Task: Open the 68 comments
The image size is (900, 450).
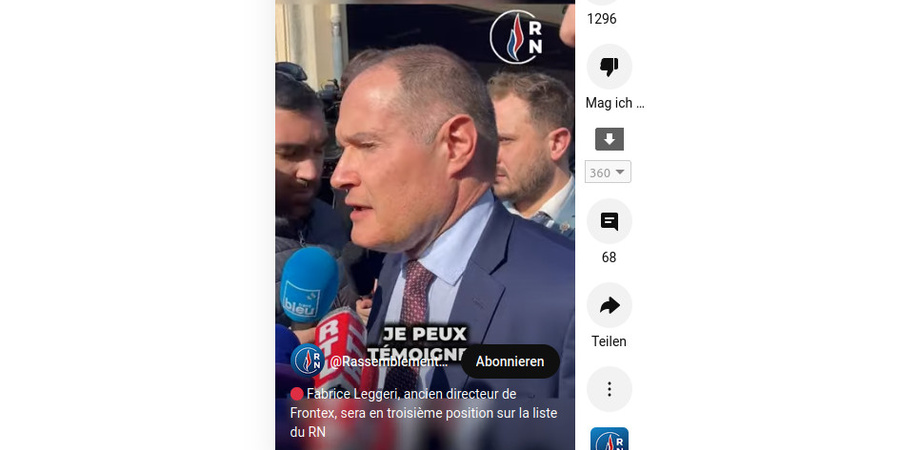Action: pyautogui.click(x=609, y=222)
